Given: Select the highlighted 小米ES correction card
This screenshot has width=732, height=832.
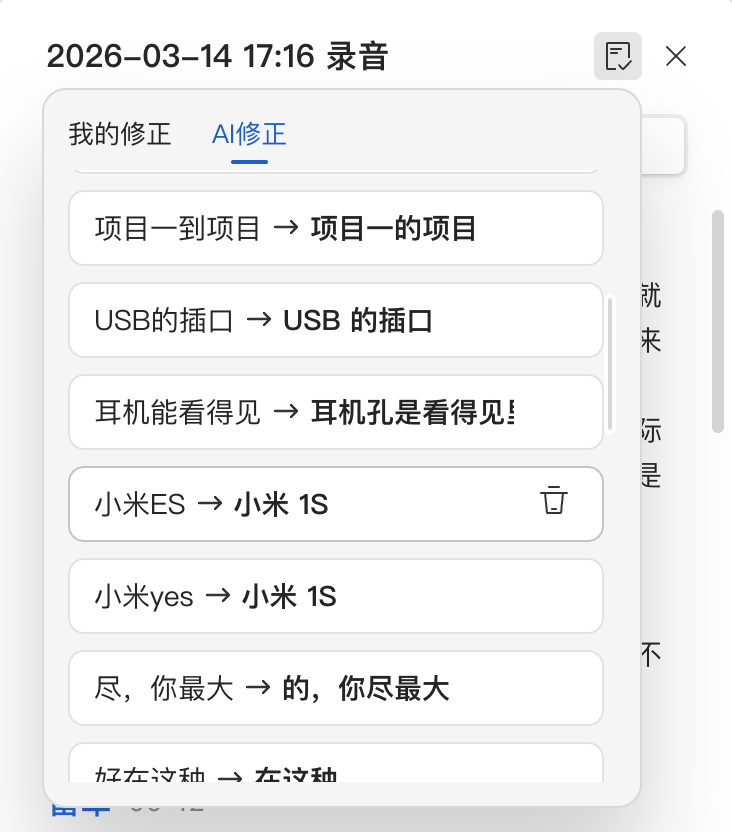Looking at the screenshot, I should click(x=300, y=504).
